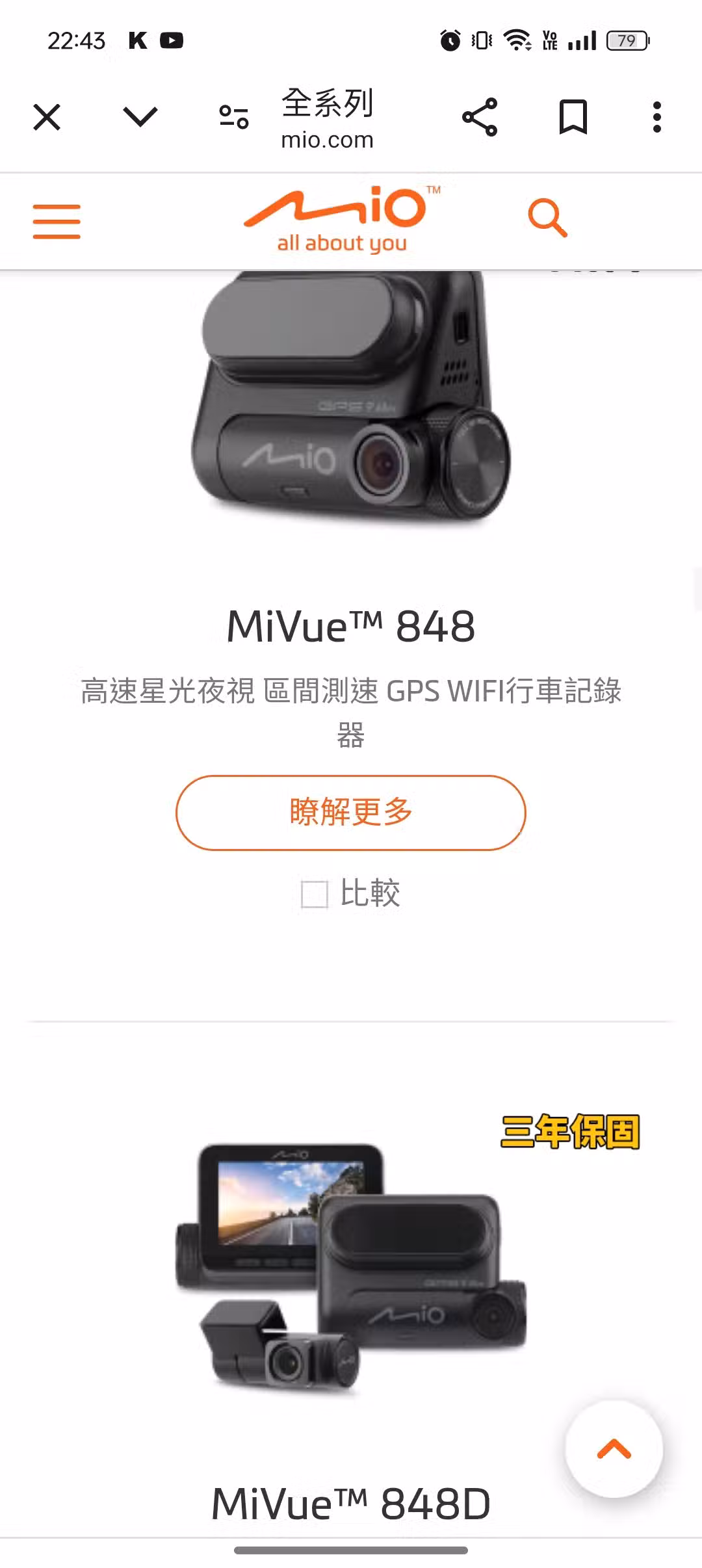Bookmark this page
This screenshot has width=702, height=1568.
coord(573,118)
